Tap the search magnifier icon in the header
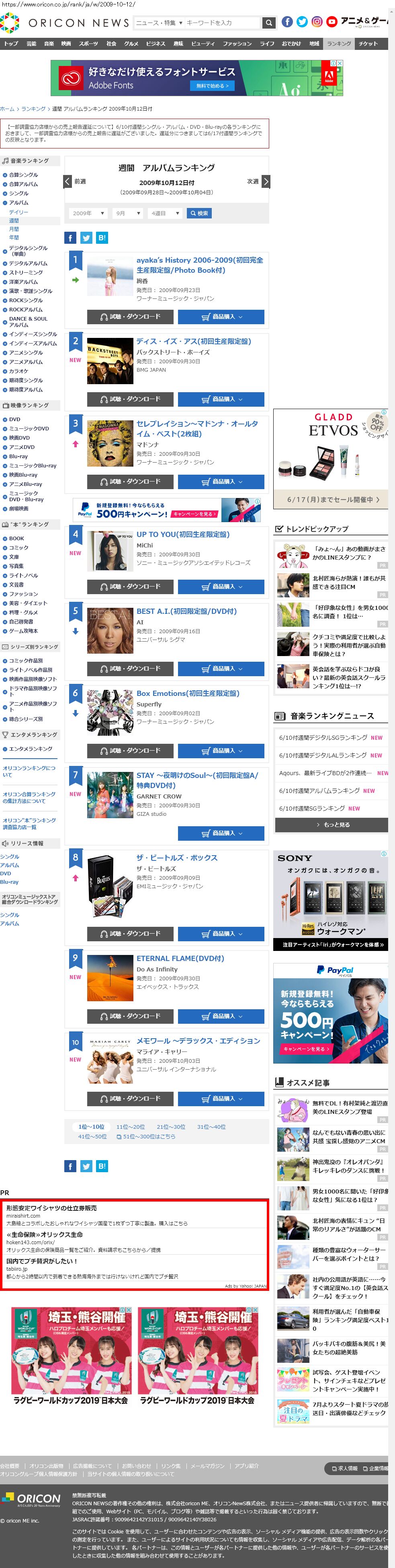Image resolution: width=395 pixels, height=1568 pixels. point(268,23)
